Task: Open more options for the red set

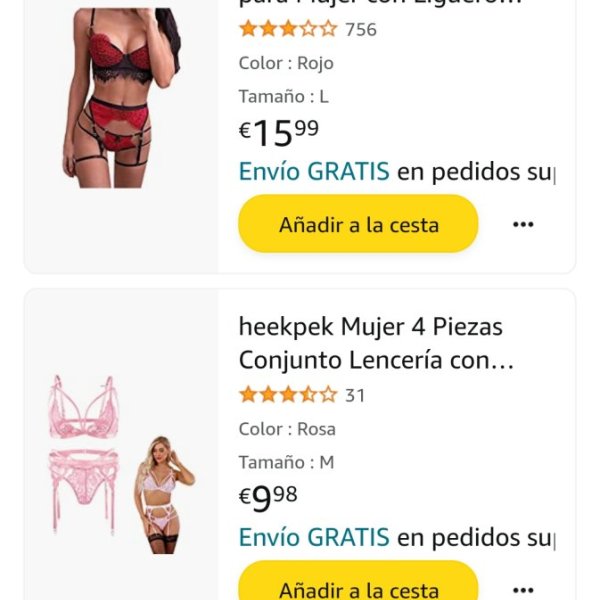Action: click(523, 224)
